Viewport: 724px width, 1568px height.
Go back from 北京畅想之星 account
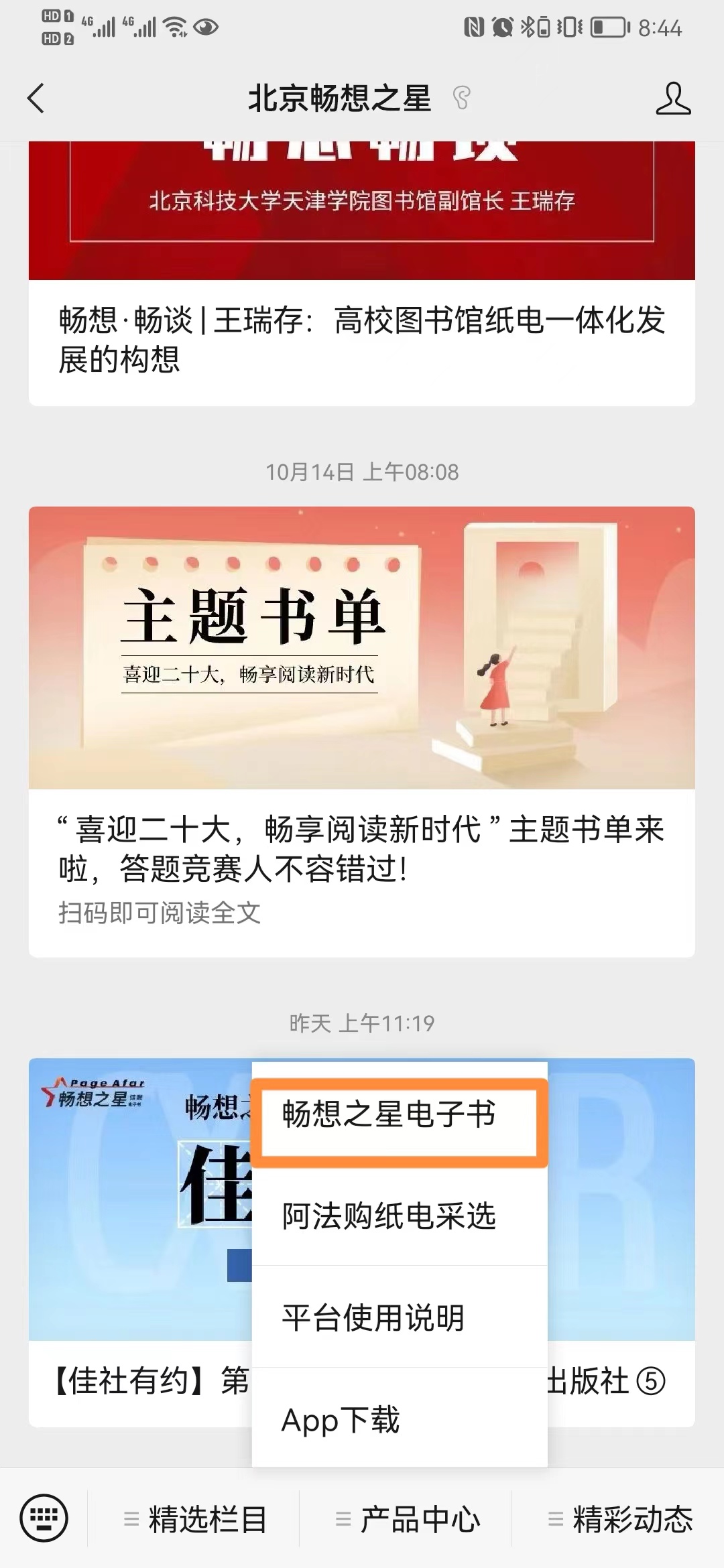click(36, 99)
